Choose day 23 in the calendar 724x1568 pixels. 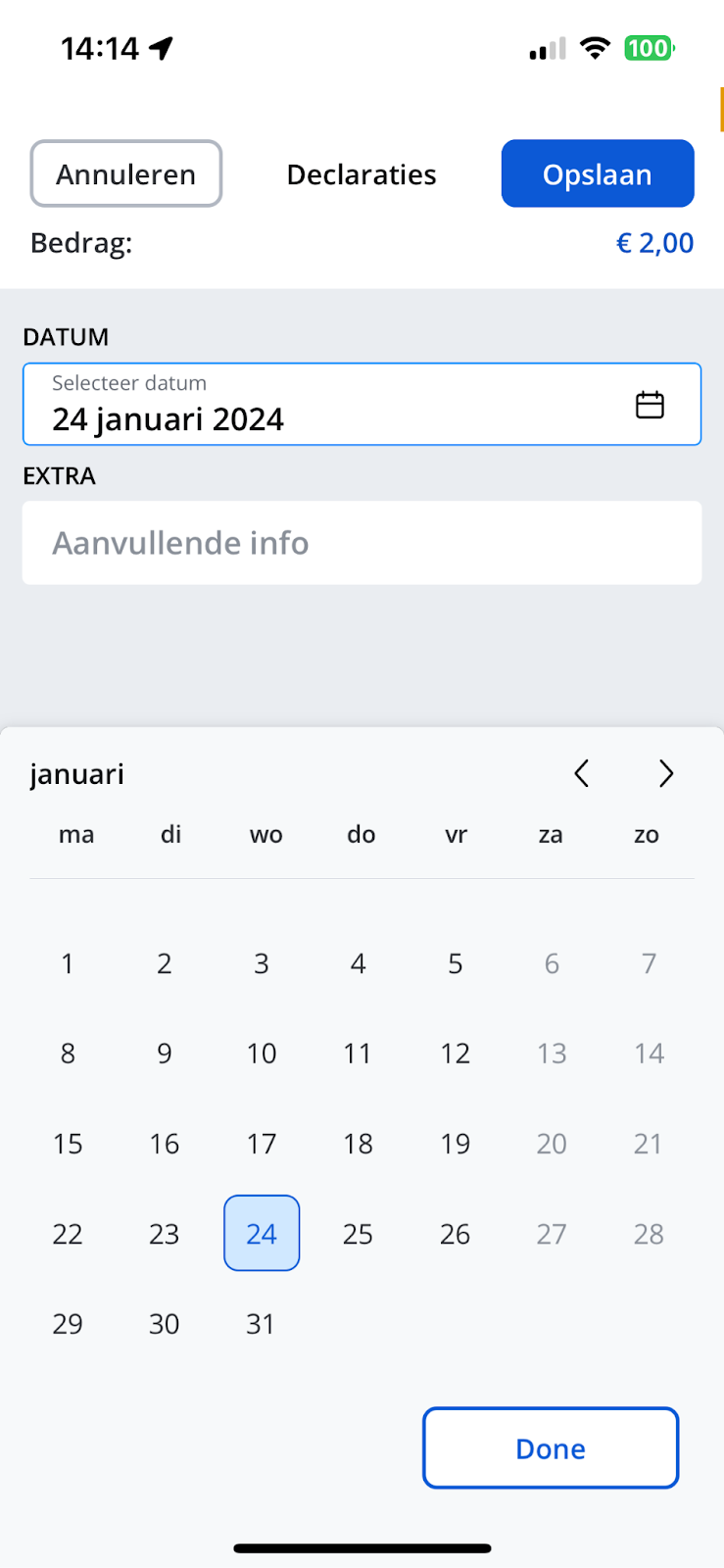tap(165, 1234)
